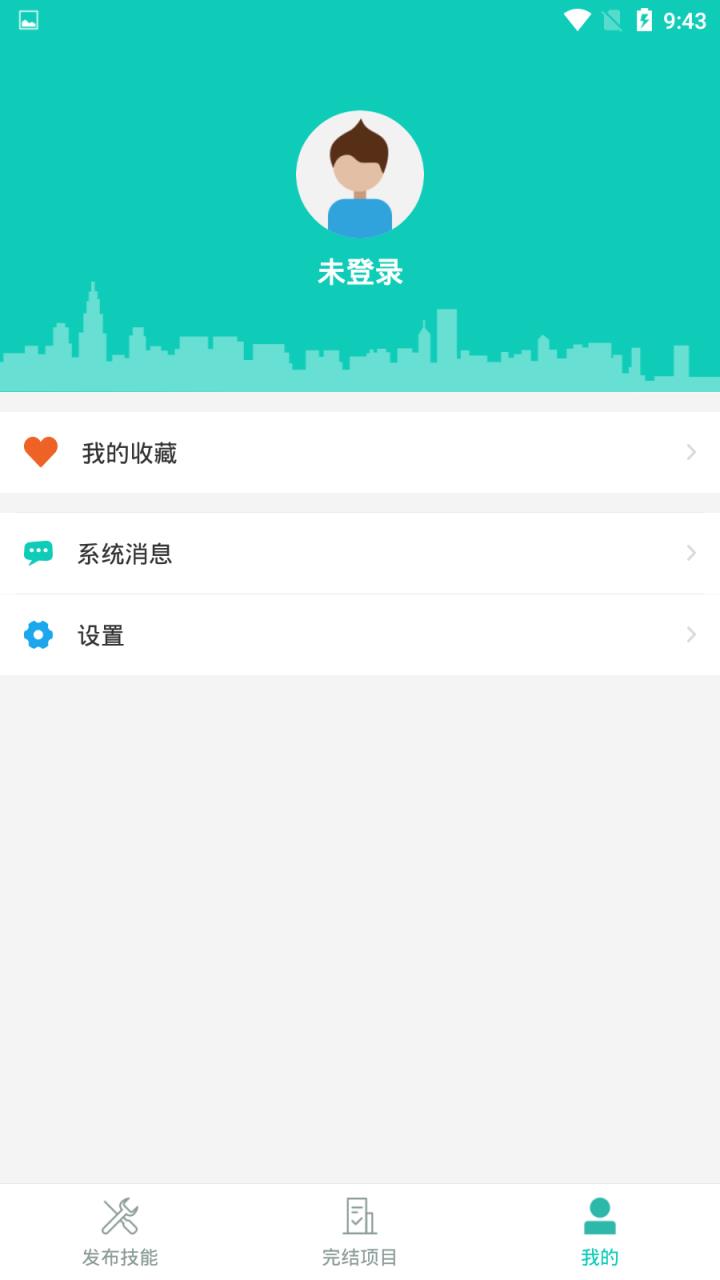Image resolution: width=720 pixels, height=1280 pixels.
Task: Expand the 设置 row chevron
Action: (x=691, y=635)
